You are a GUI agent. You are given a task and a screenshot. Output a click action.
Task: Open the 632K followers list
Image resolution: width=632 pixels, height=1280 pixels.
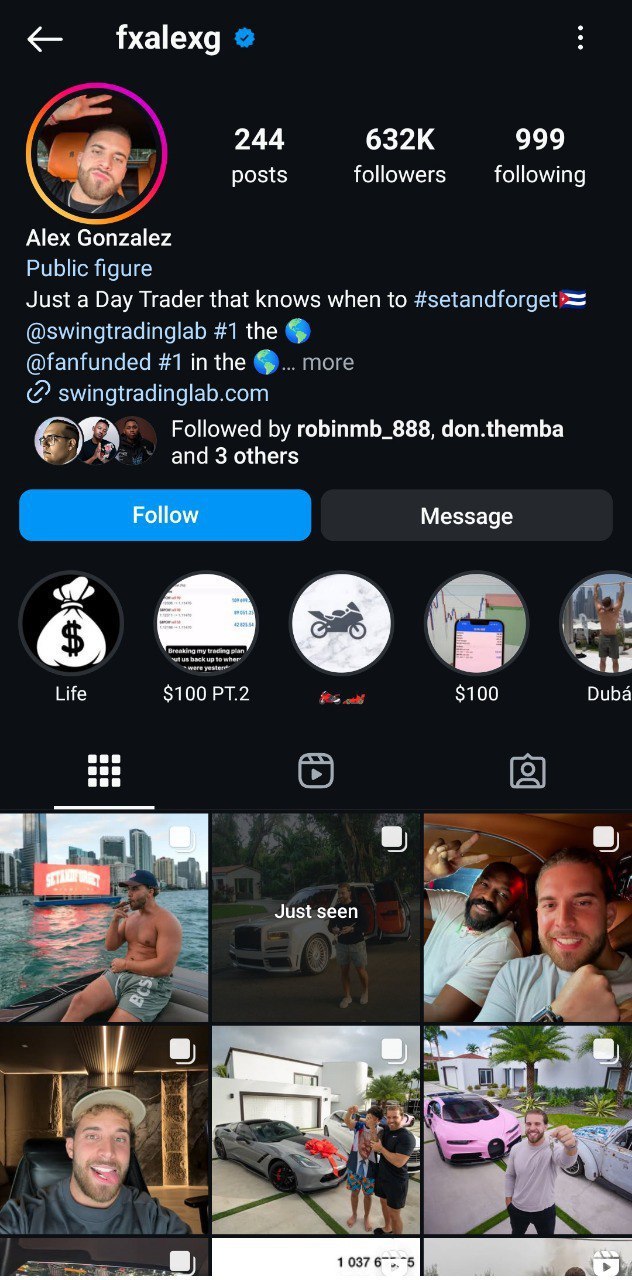399,155
